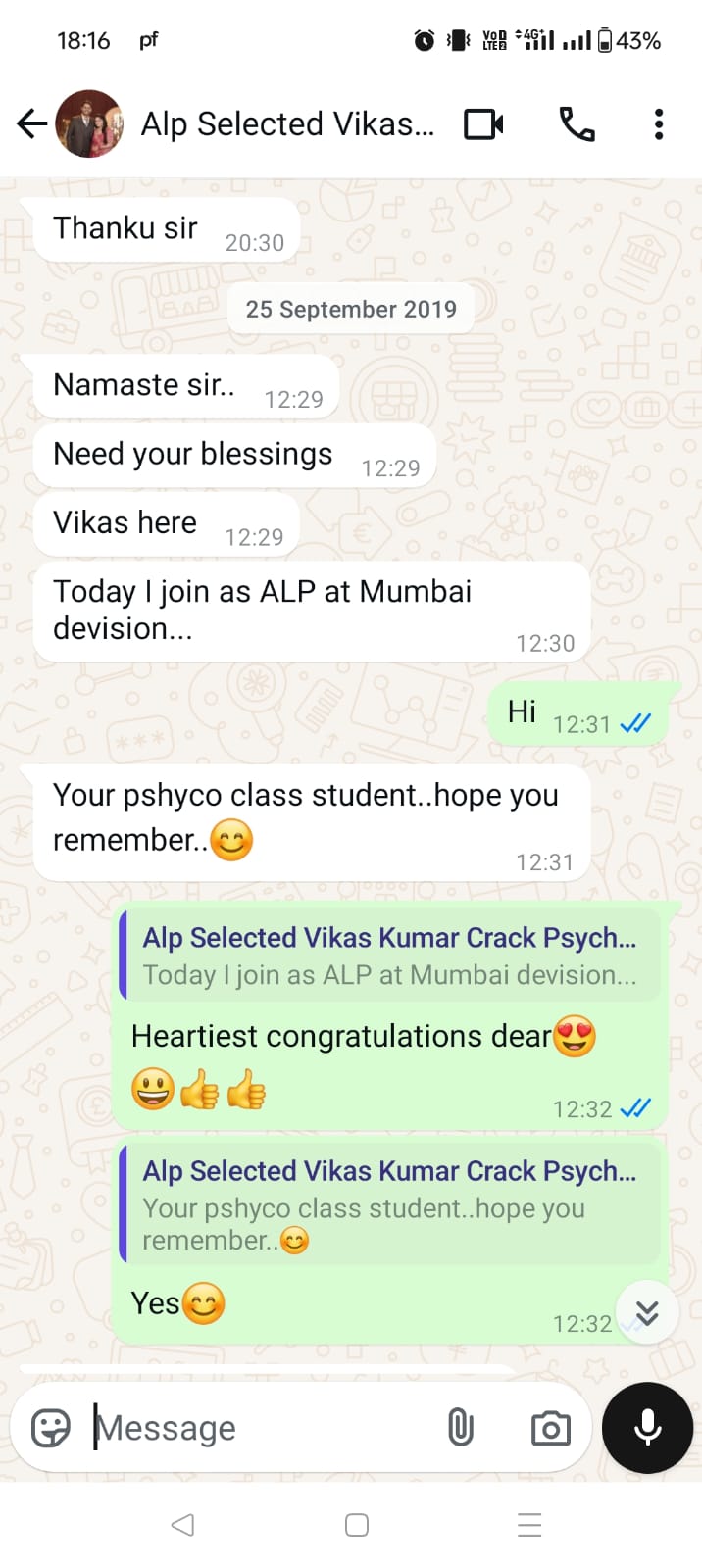Open Alp Selected Vikas contact profile photo

coord(89,124)
